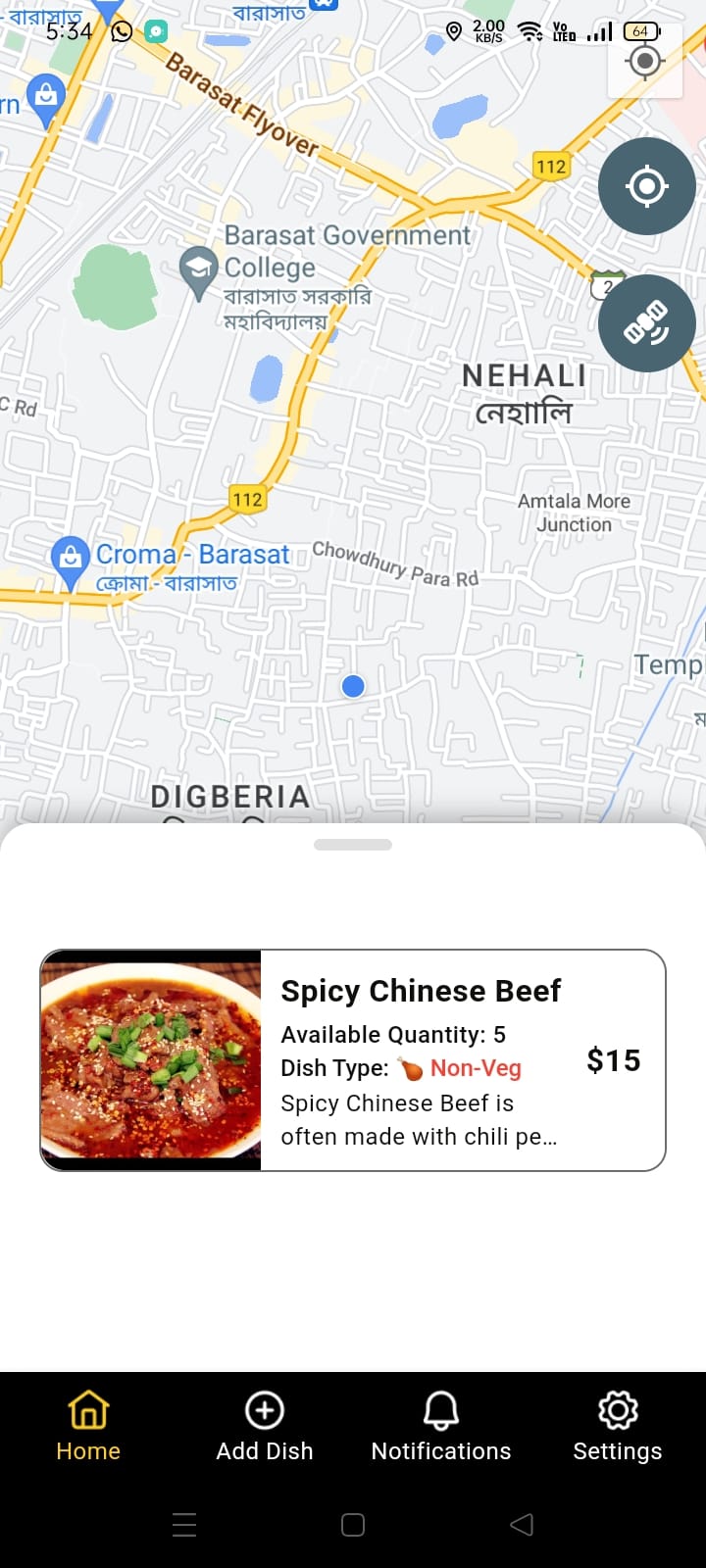The image size is (706, 1568).
Task: Open the Notifications tab
Action: (x=441, y=1426)
